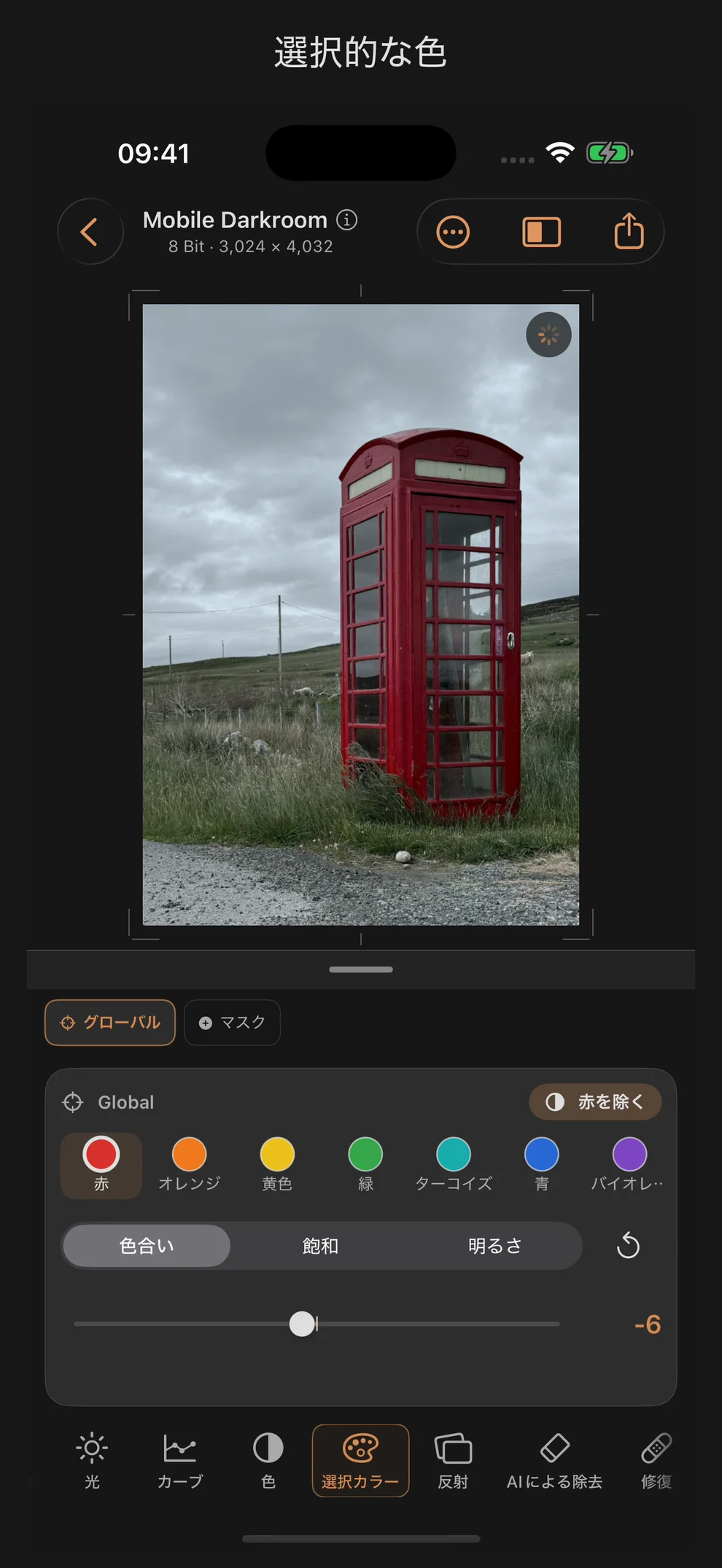Select the 青 color swatch
The image size is (722, 1568).
click(542, 1165)
